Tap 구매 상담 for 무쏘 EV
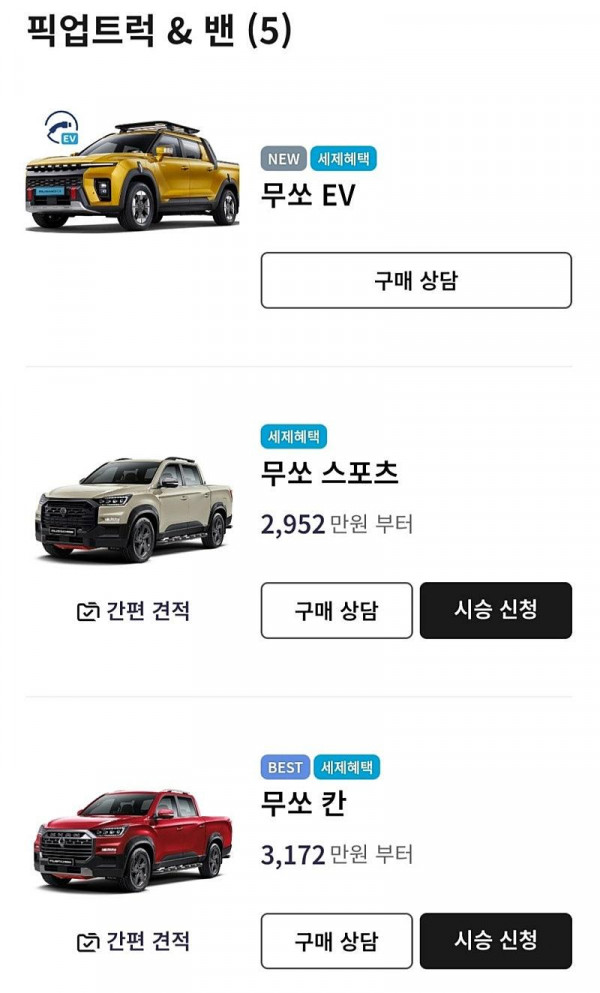Image resolution: width=600 pixels, height=993 pixels. click(x=416, y=281)
